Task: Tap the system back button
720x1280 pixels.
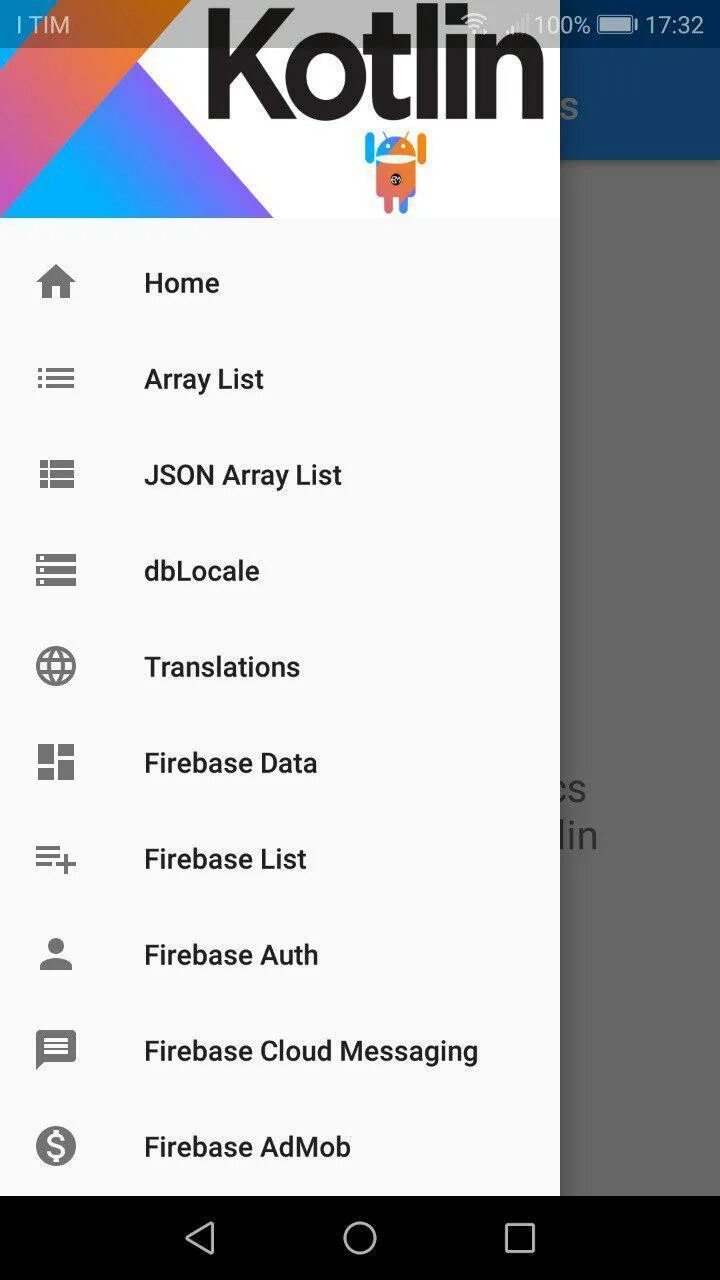Action: pyautogui.click(x=200, y=1238)
